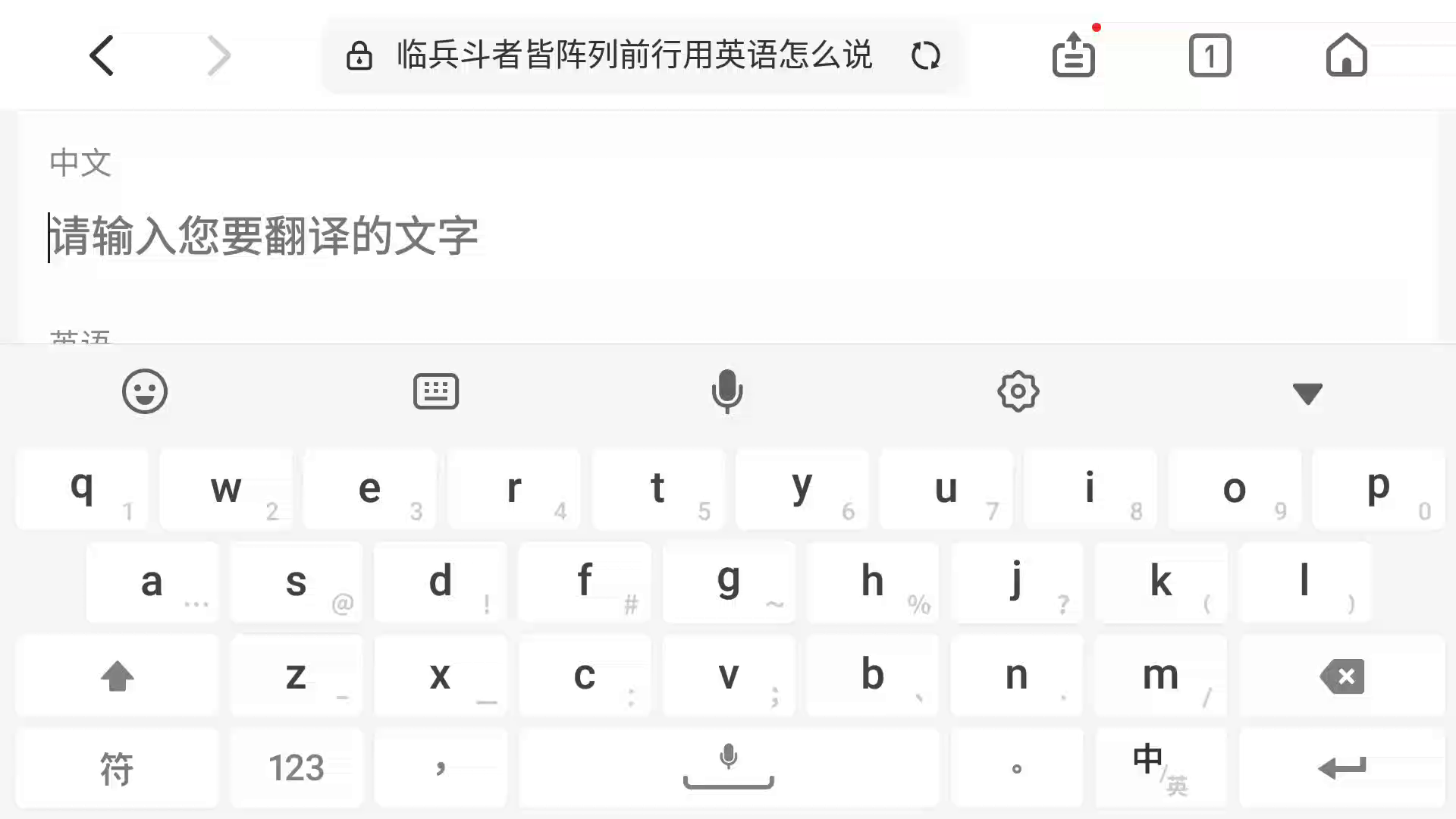Switch keyboard layout via the keyboard icon

(436, 391)
